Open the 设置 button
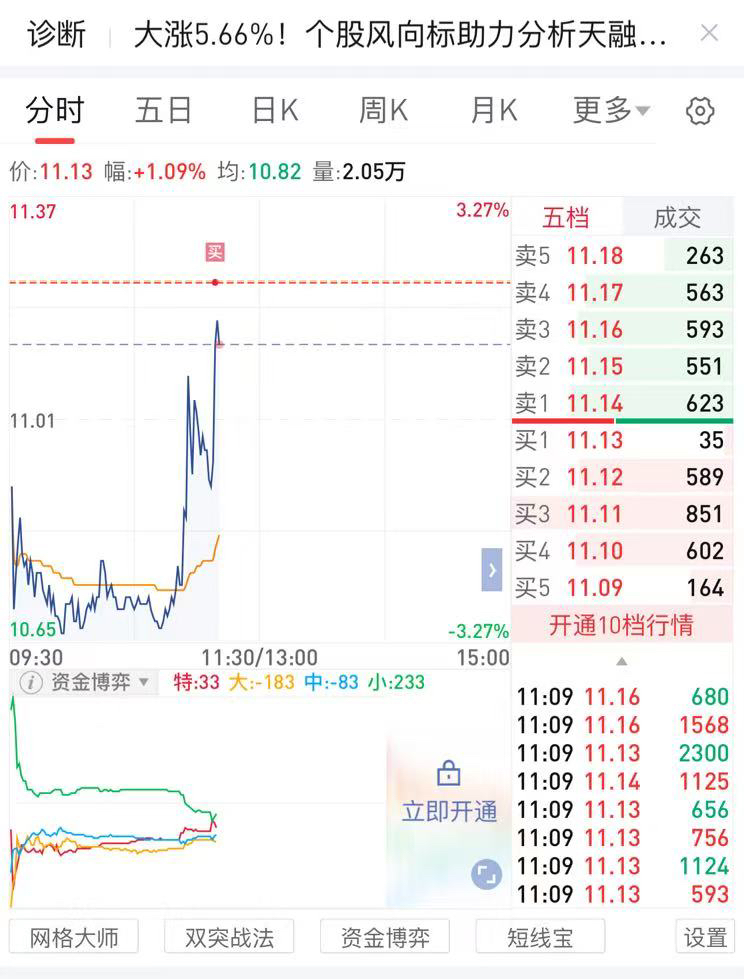This screenshot has width=744, height=979. tap(705, 937)
